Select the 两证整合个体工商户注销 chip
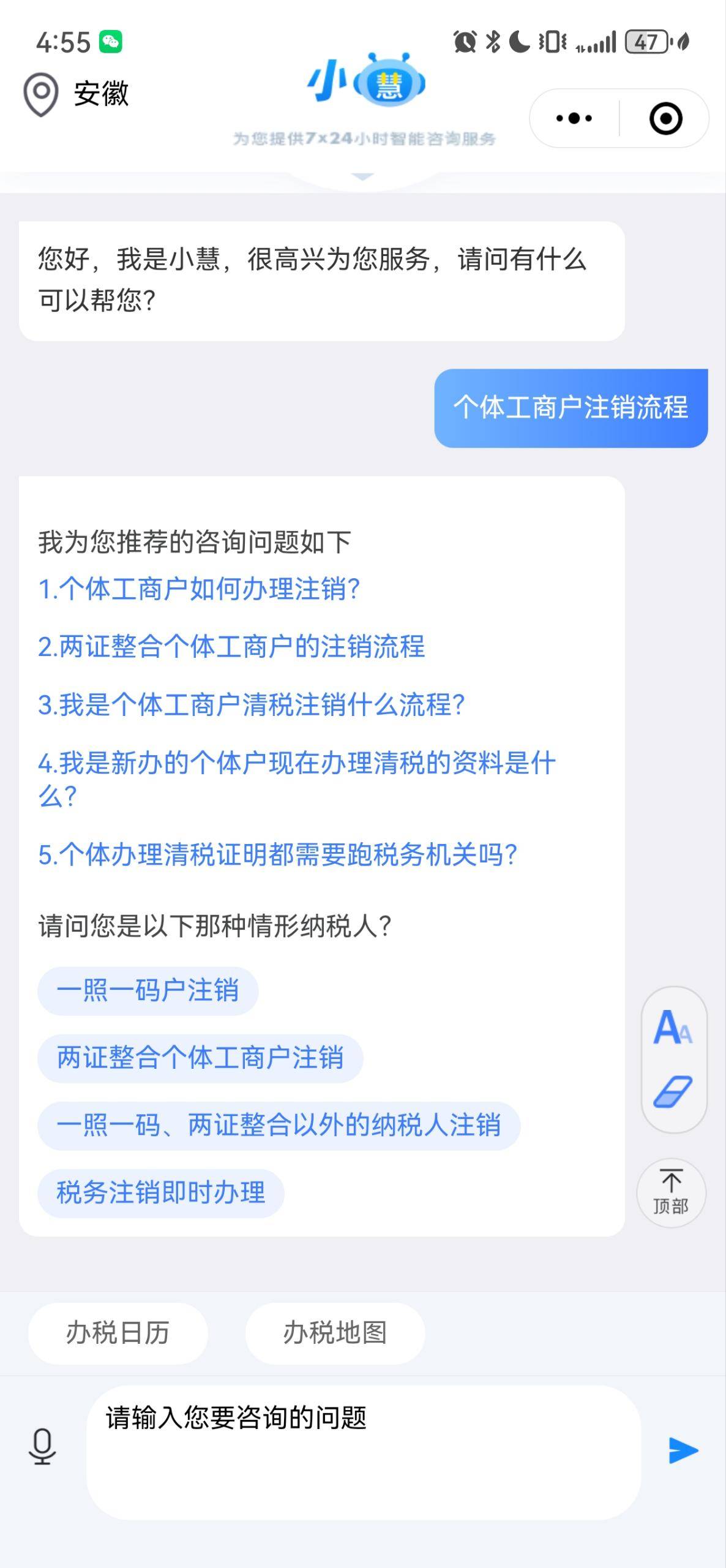The image size is (726, 1568). pos(200,1058)
